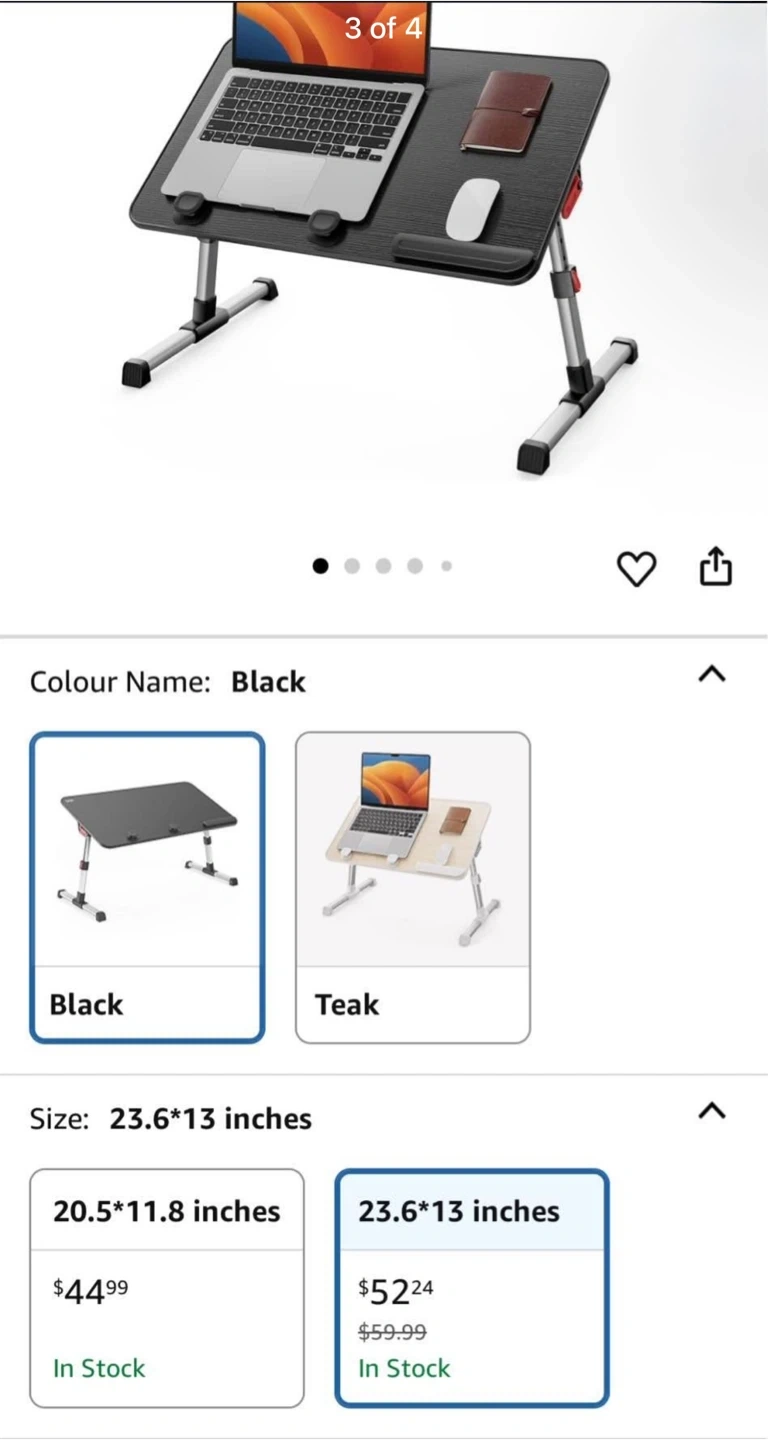The width and height of the screenshot is (768, 1440).
Task: Collapse the Size section
Action: click(x=711, y=1111)
